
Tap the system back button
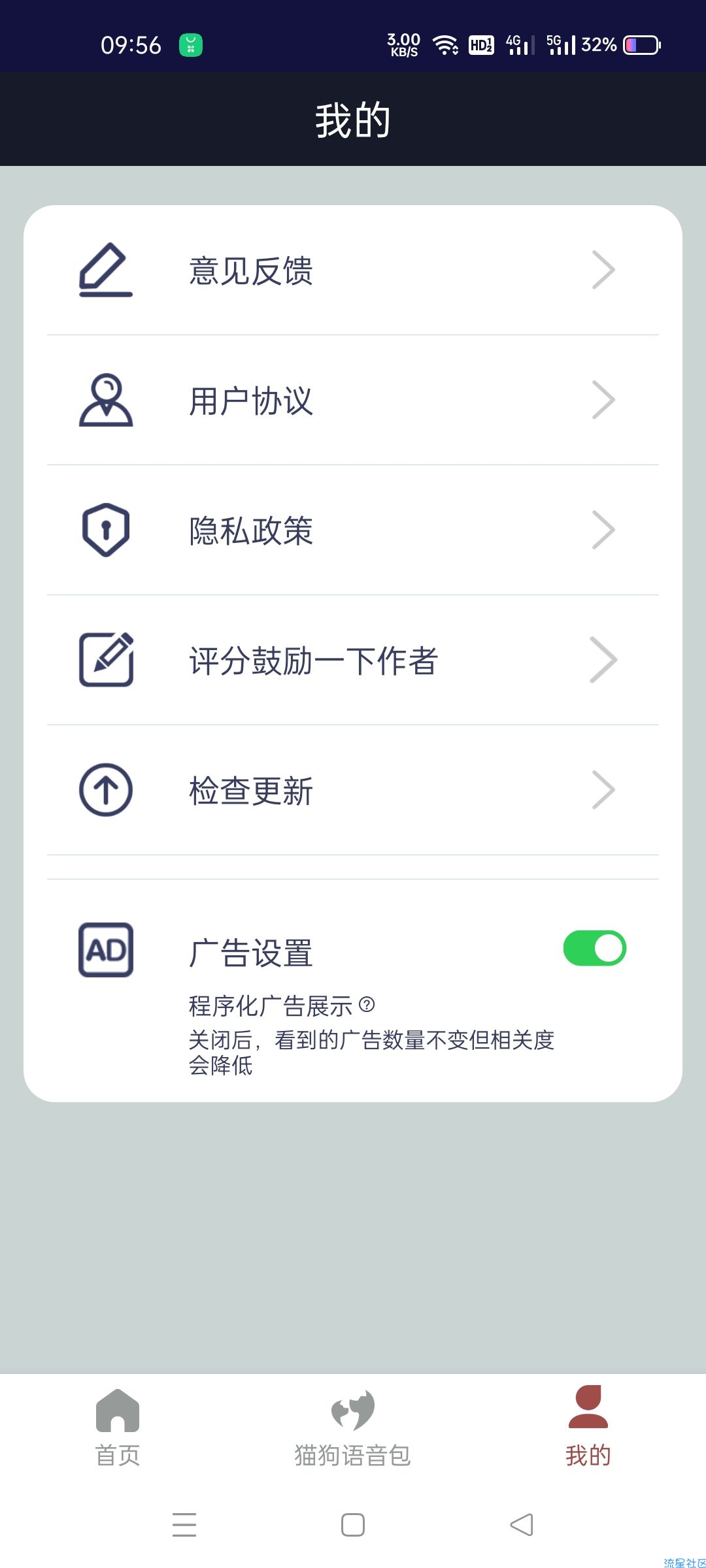point(522,1525)
